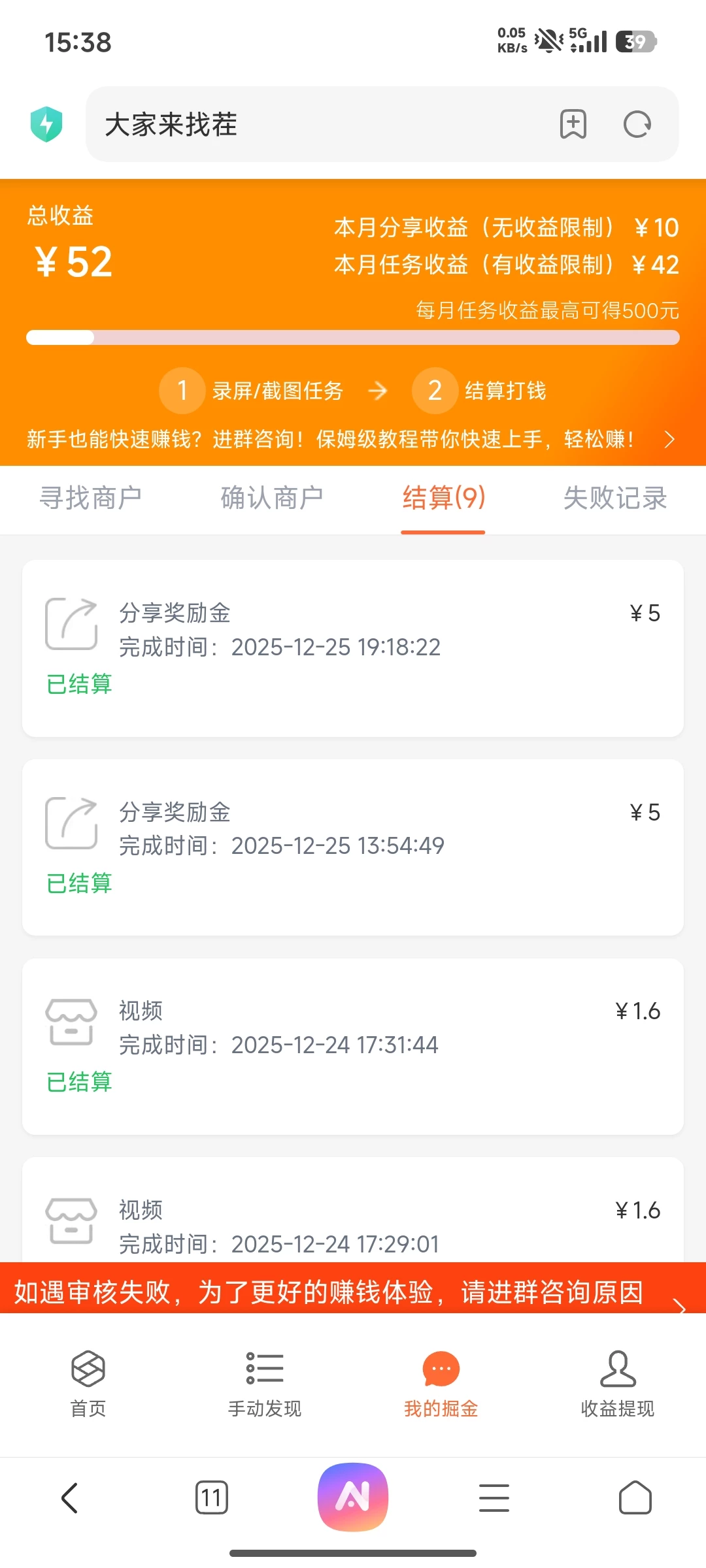The width and height of the screenshot is (706, 1568).
Task: Tap 已结算 status on first settled record
Action: [79, 684]
